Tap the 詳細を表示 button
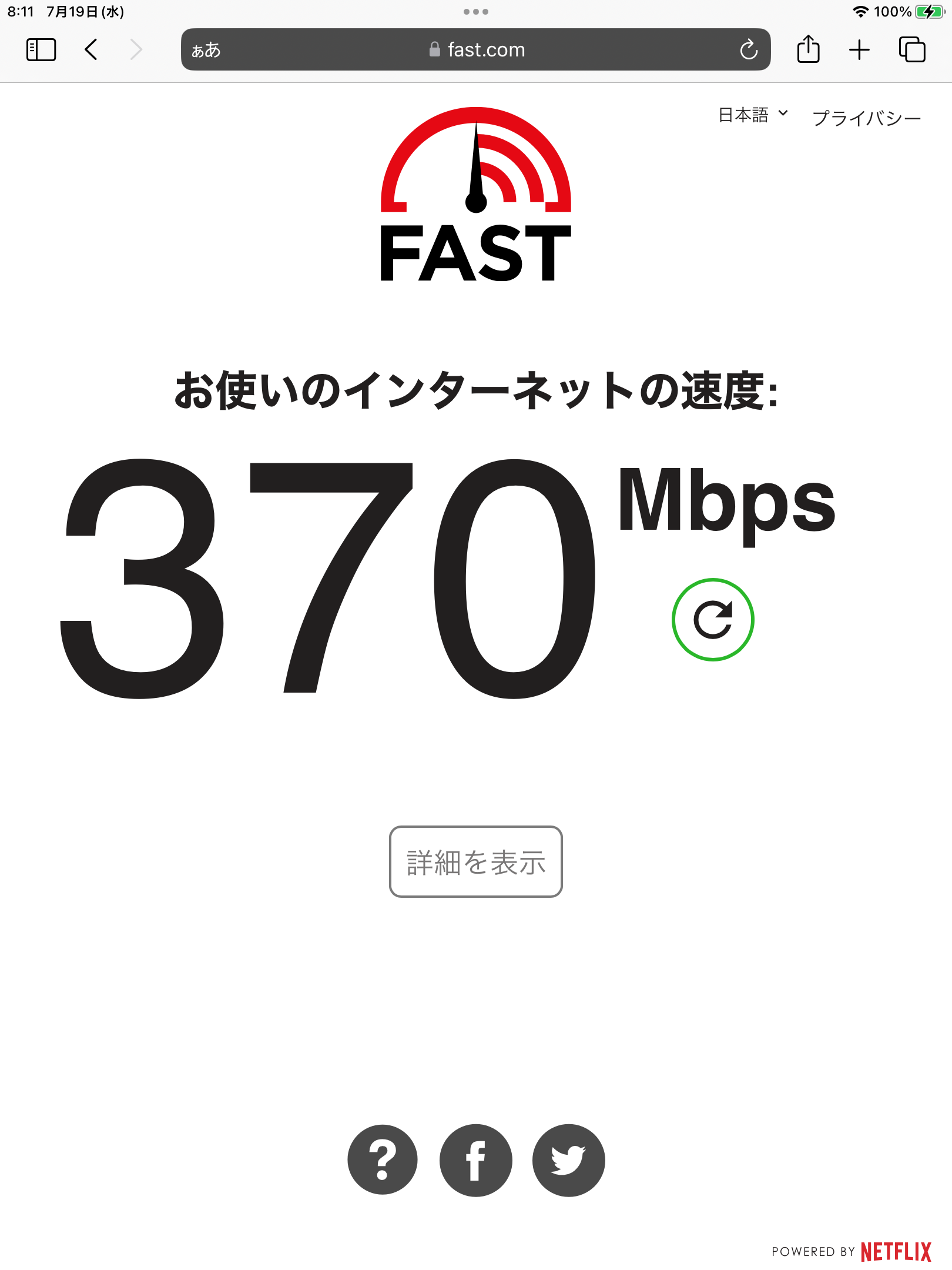This screenshot has height=1270, width=952. click(476, 861)
